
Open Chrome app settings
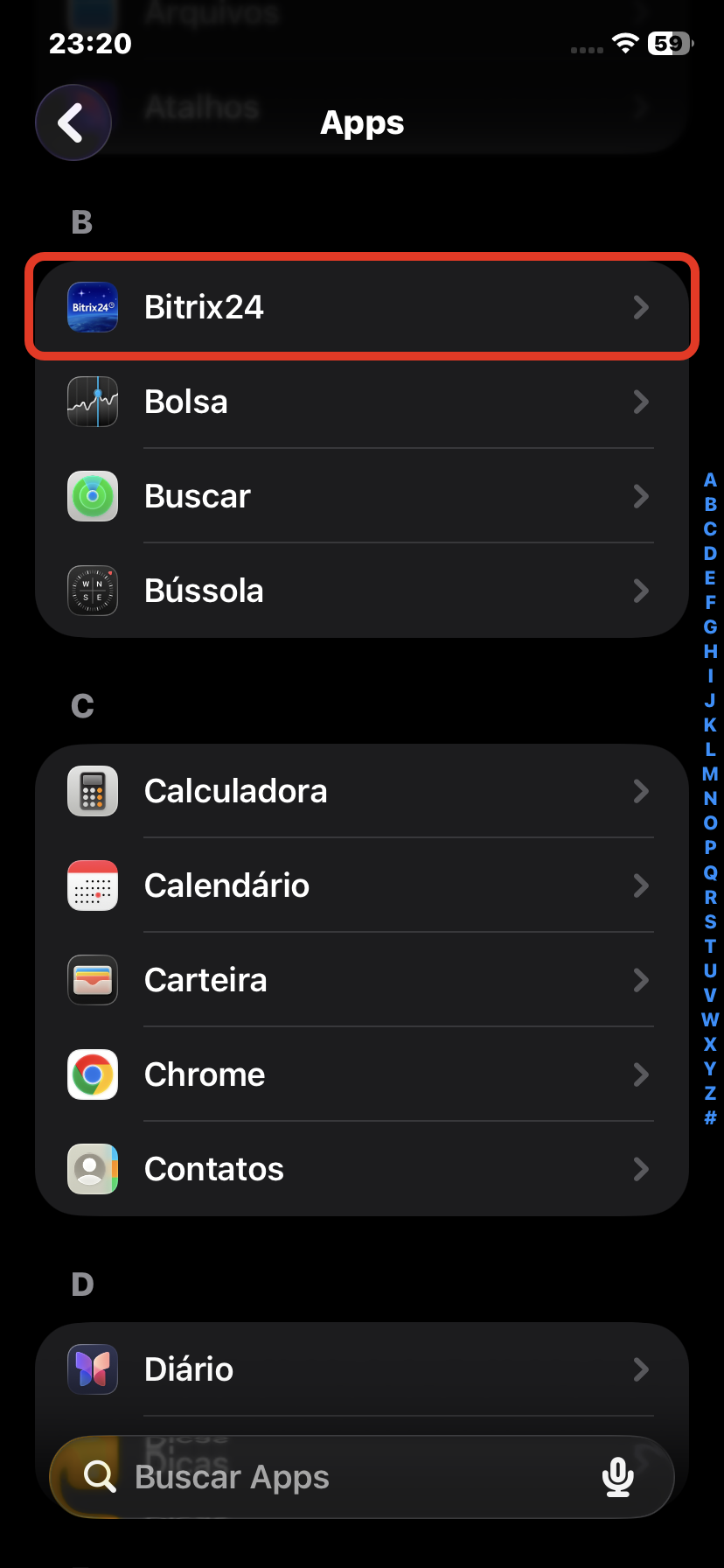tap(360, 1074)
